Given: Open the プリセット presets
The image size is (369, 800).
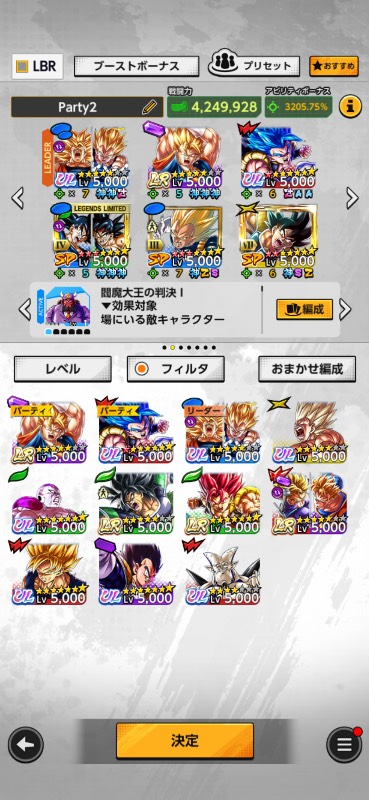Looking at the screenshot, I should click(254, 66).
